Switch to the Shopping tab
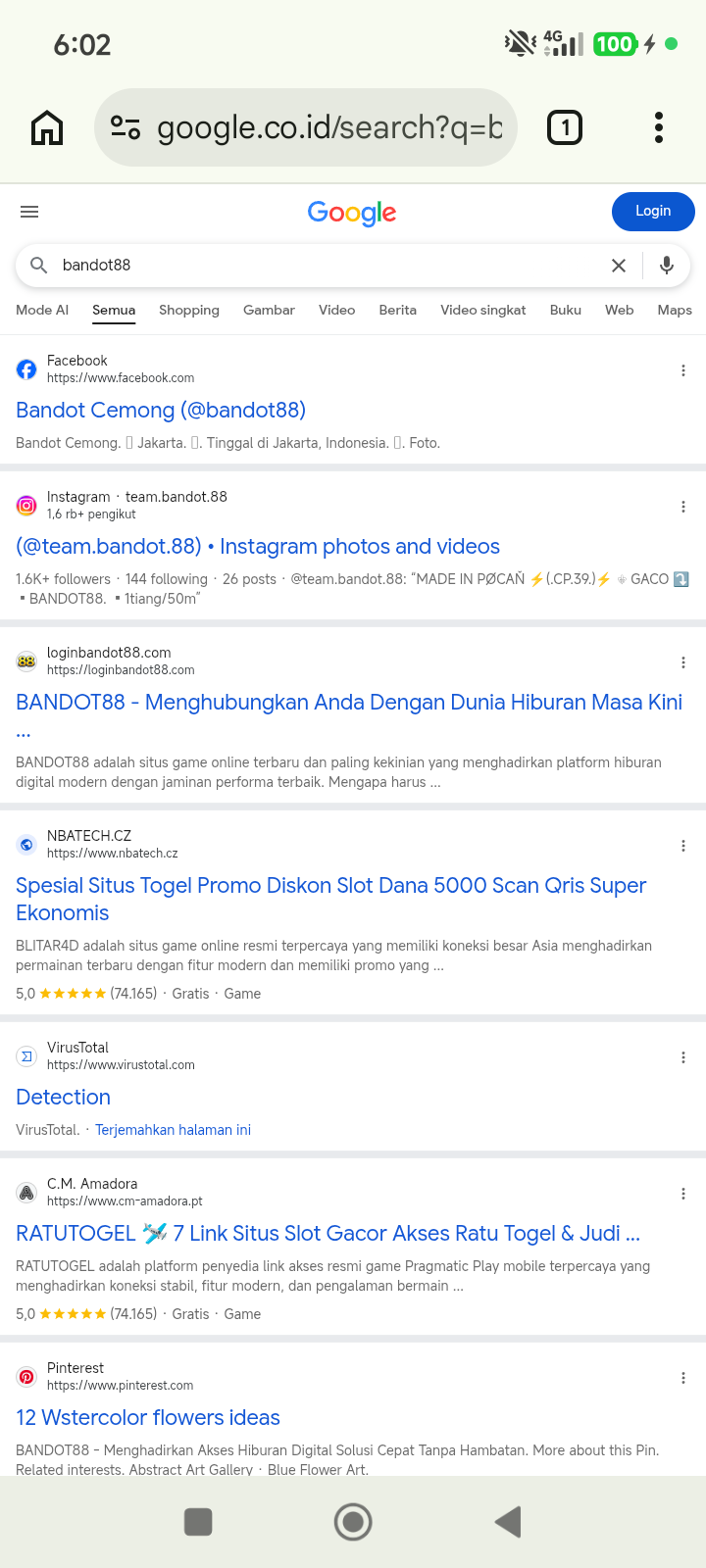 pos(189,310)
